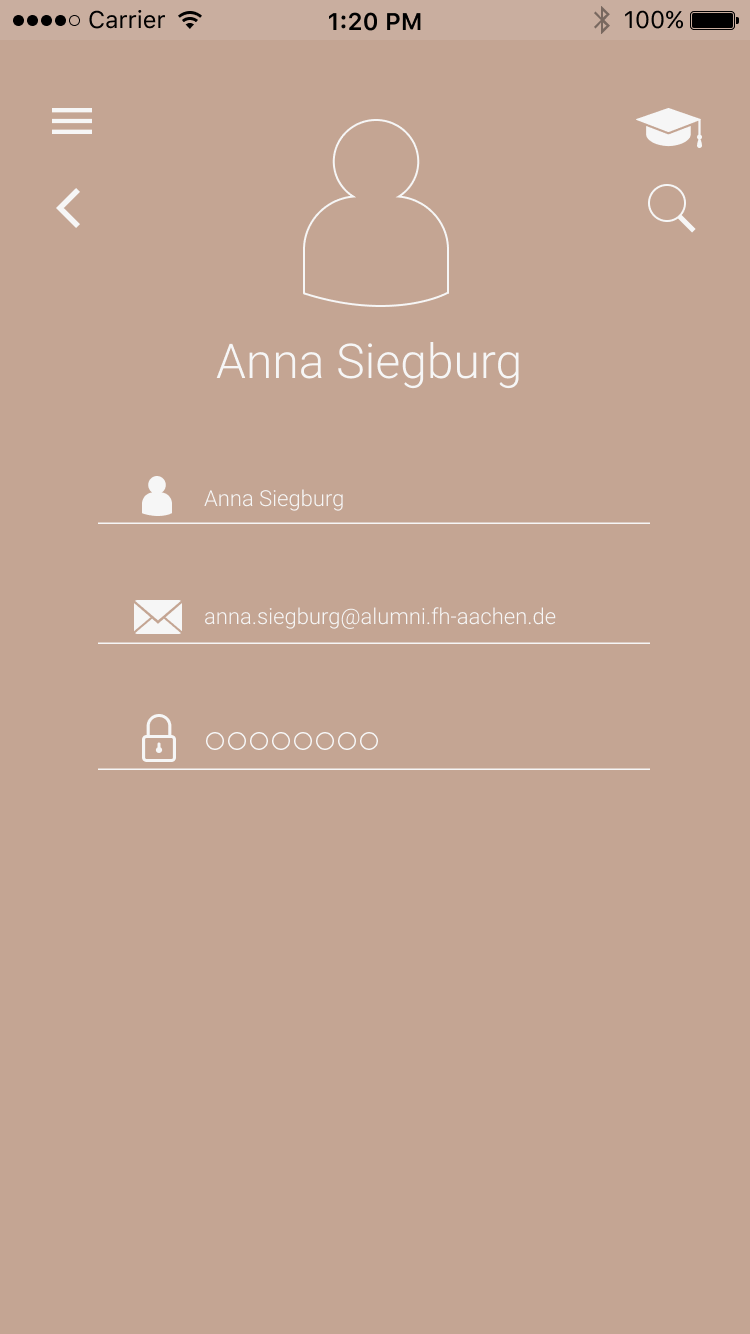This screenshot has height=1334, width=750.
Task: Edit the email address field
Action: click(x=400, y=616)
